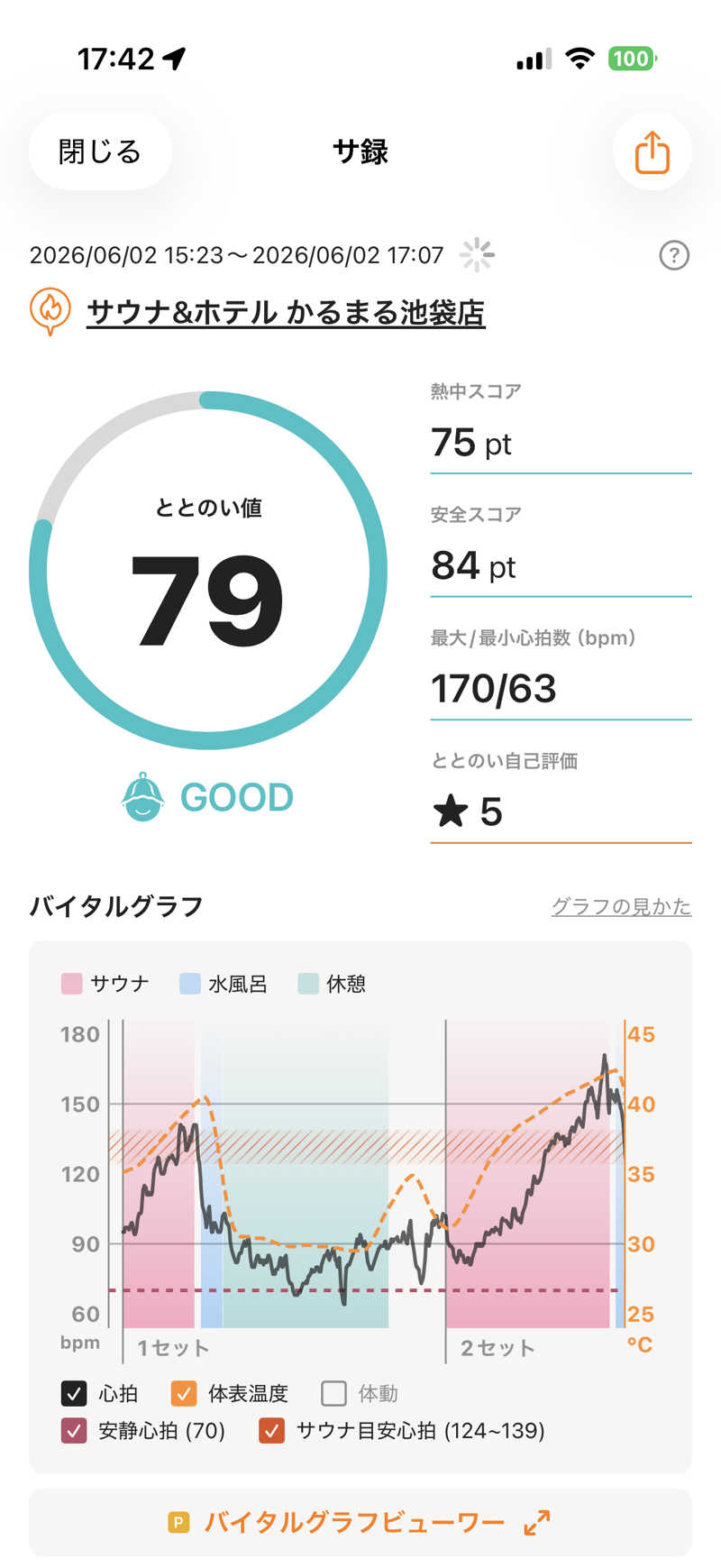
Task: Toggle the 体表温度 checkbox off
Action: tap(184, 1393)
